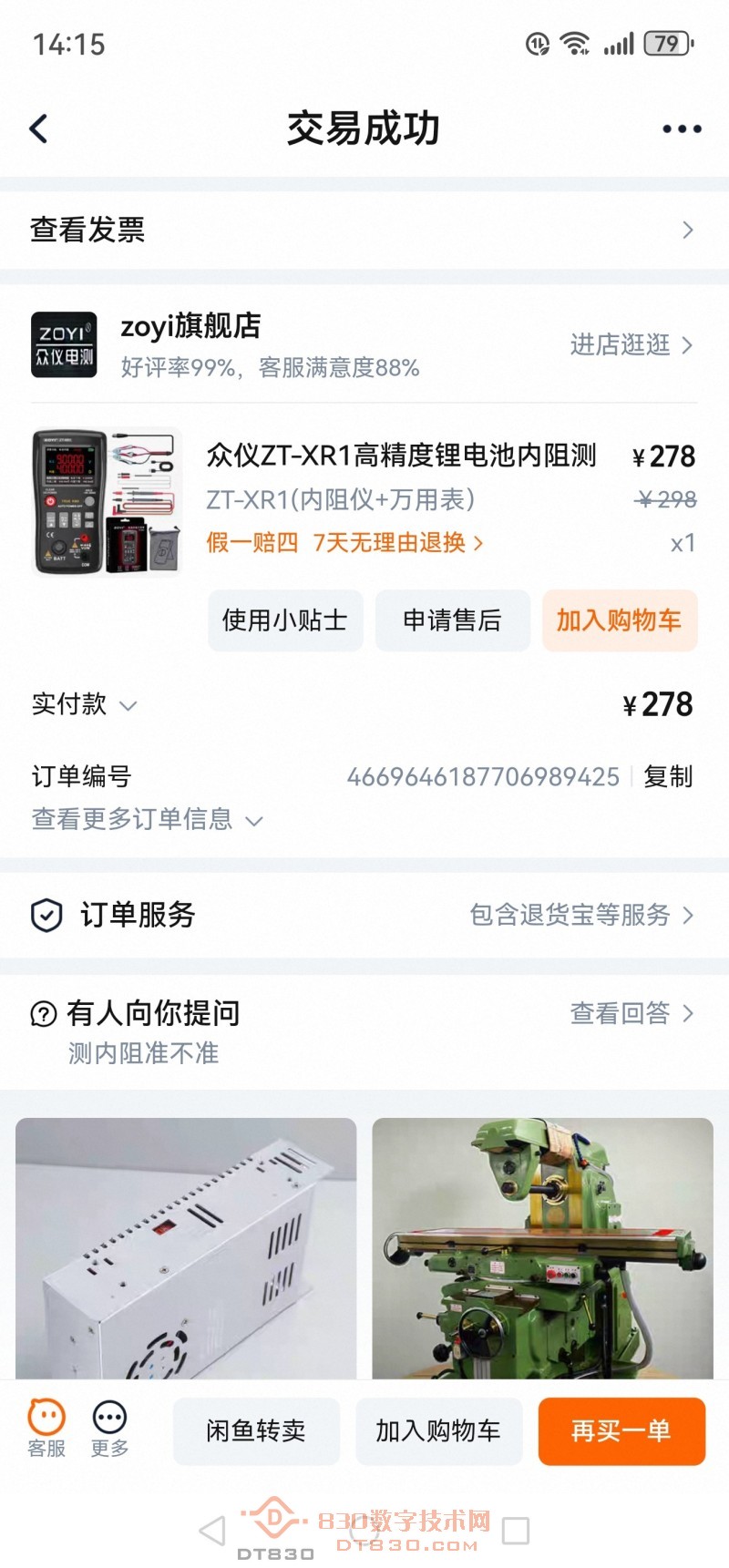Tap 复制 to copy the order number
Viewport: 729px width, 1568px height.
click(670, 777)
